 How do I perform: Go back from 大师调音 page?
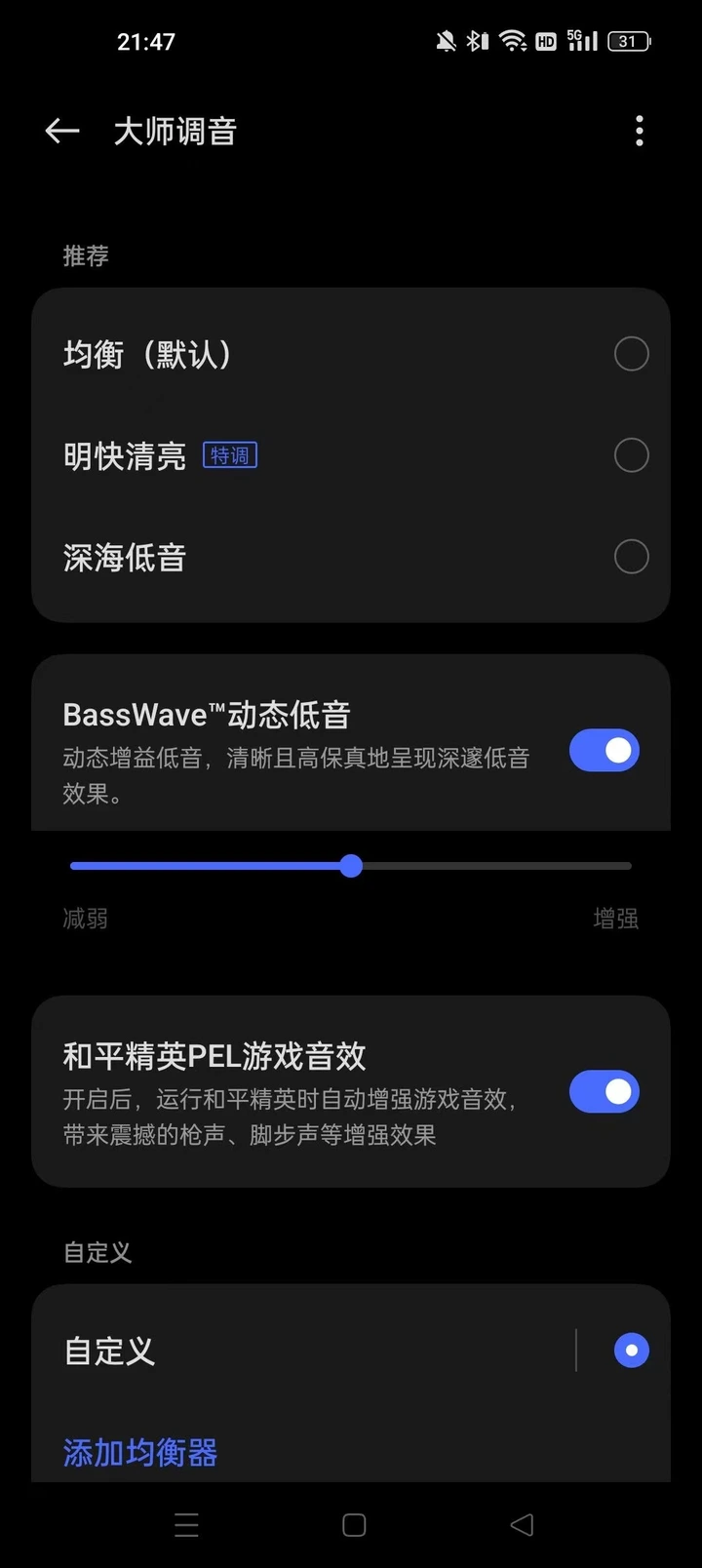point(62,131)
